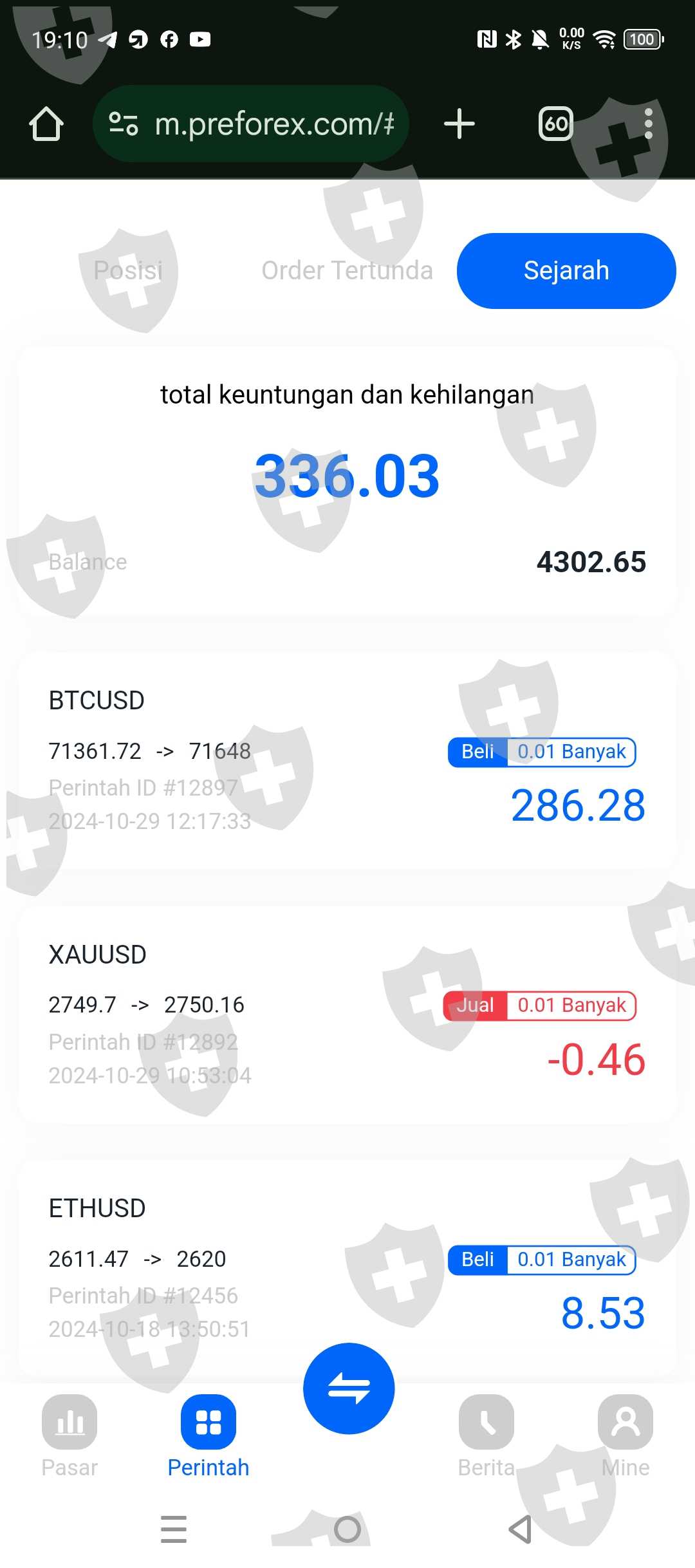Select the Sejarah tab
Viewport: 695px width, 1568px height.
pyautogui.click(x=566, y=270)
